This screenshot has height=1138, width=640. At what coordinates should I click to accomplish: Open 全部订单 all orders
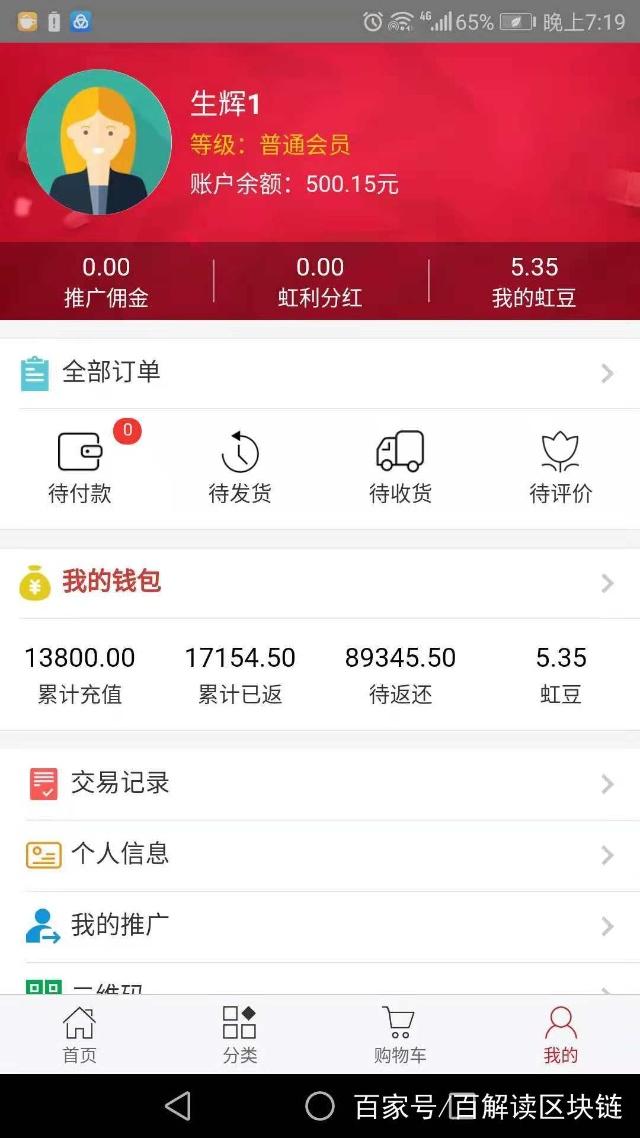[319, 373]
